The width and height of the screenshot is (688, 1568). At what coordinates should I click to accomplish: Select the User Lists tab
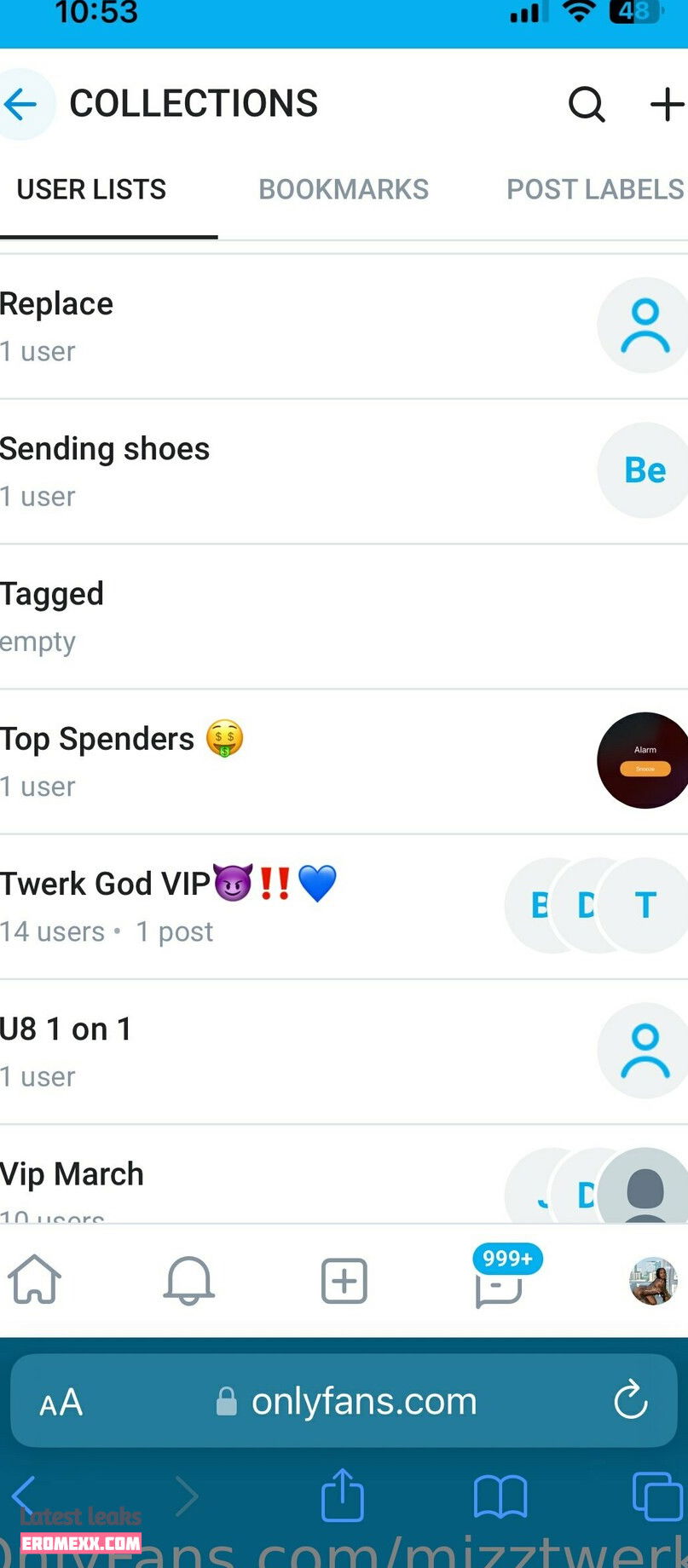(92, 189)
